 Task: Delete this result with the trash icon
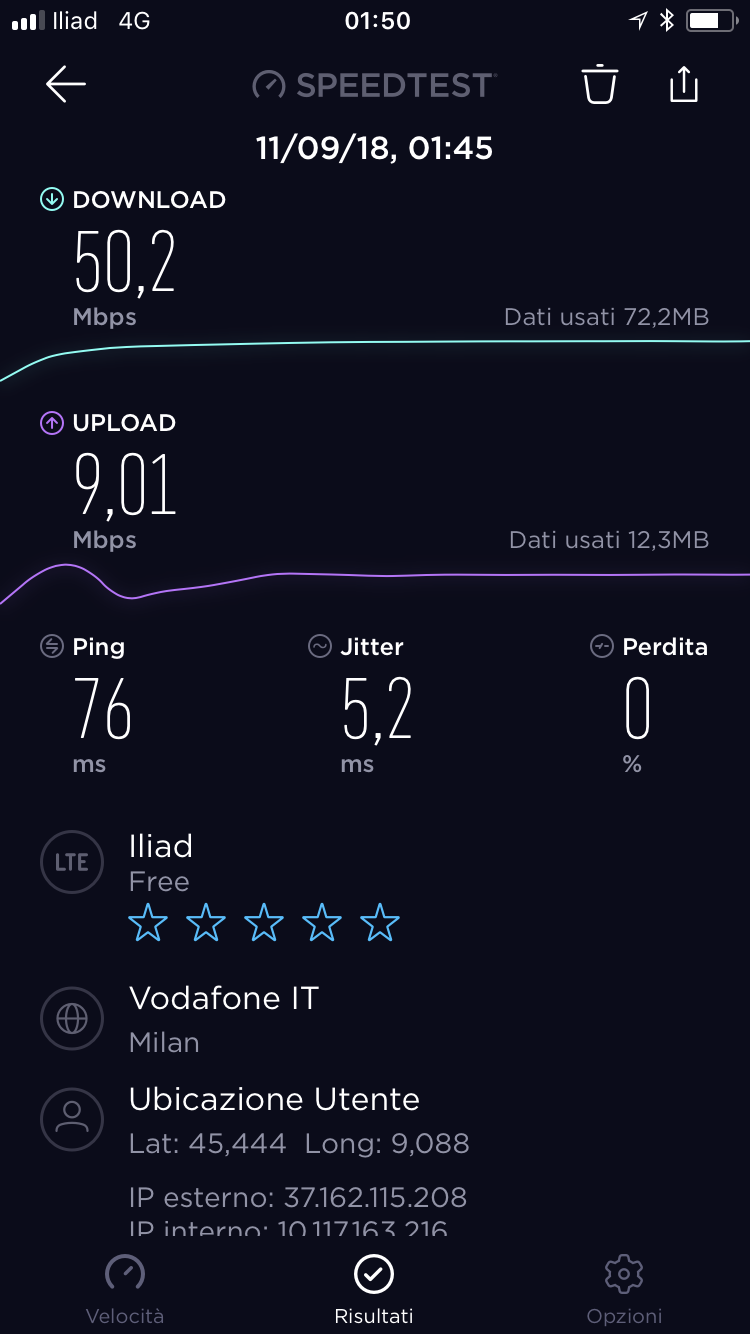click(x=600, y=84)
